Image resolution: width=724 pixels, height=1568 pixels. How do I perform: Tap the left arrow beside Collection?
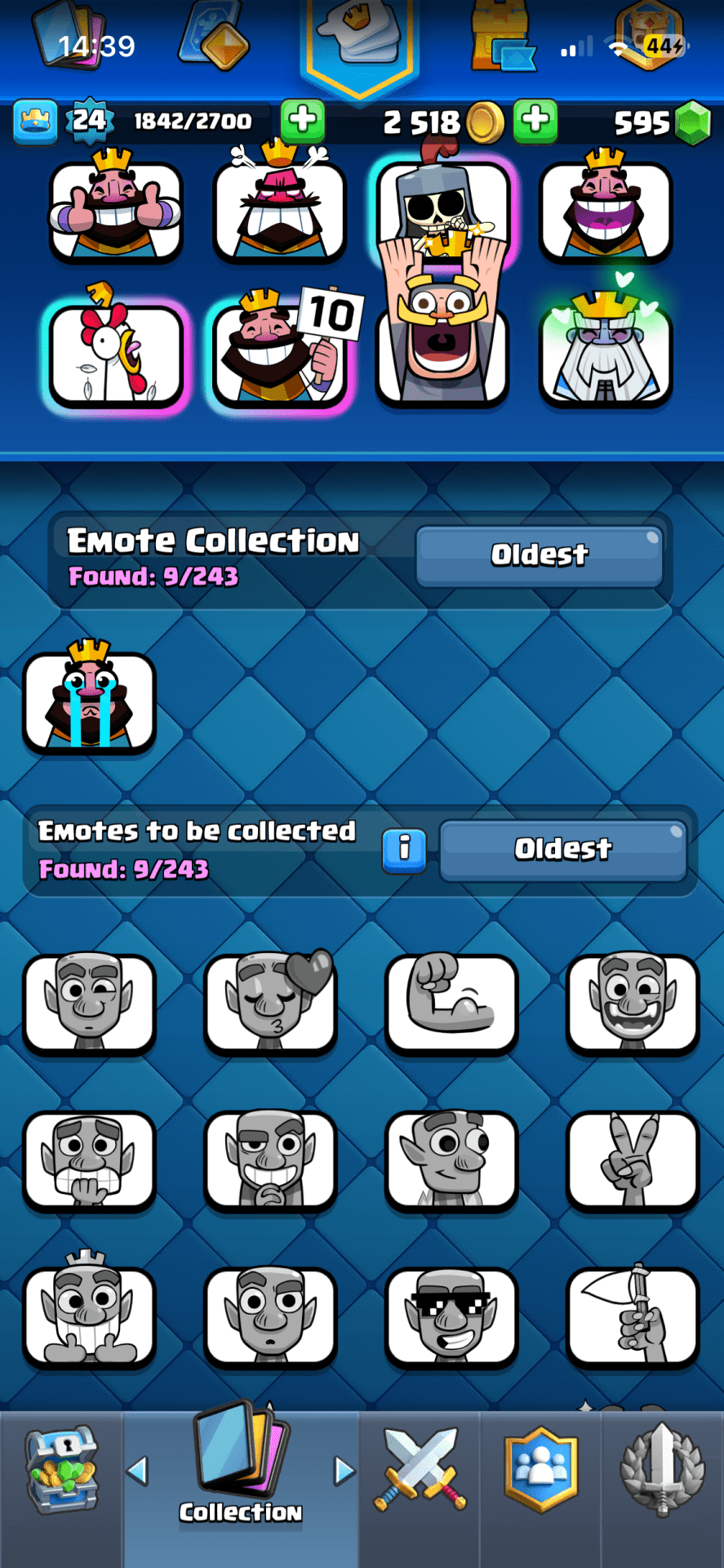[138, 1471]
